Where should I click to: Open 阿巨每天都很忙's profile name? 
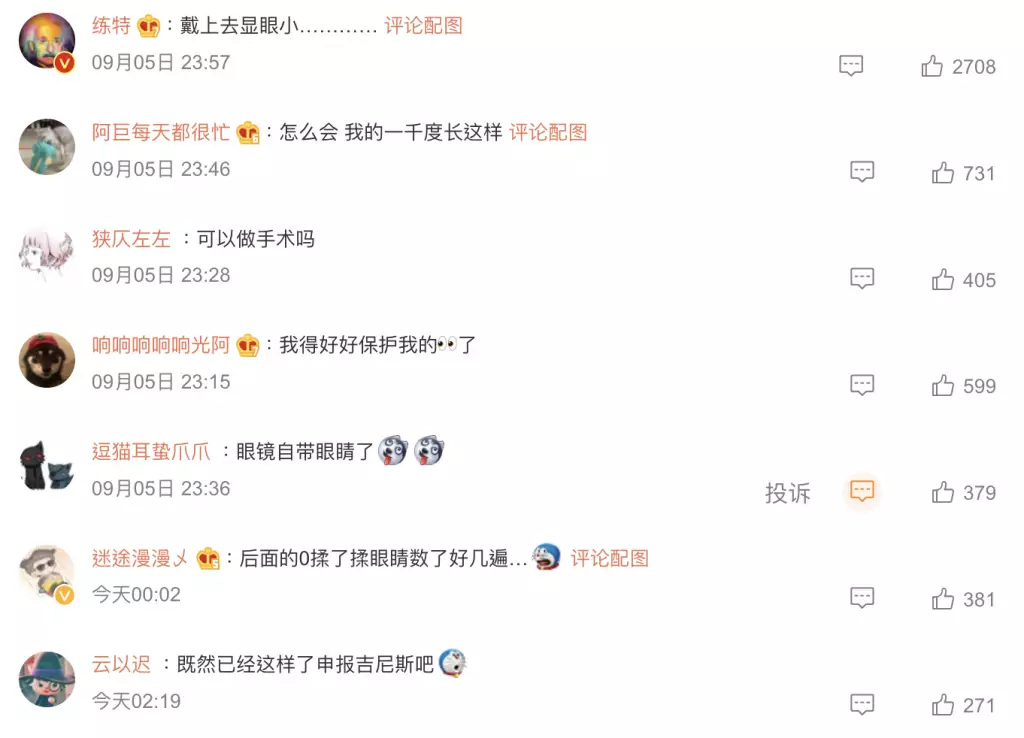coord(161,132)
